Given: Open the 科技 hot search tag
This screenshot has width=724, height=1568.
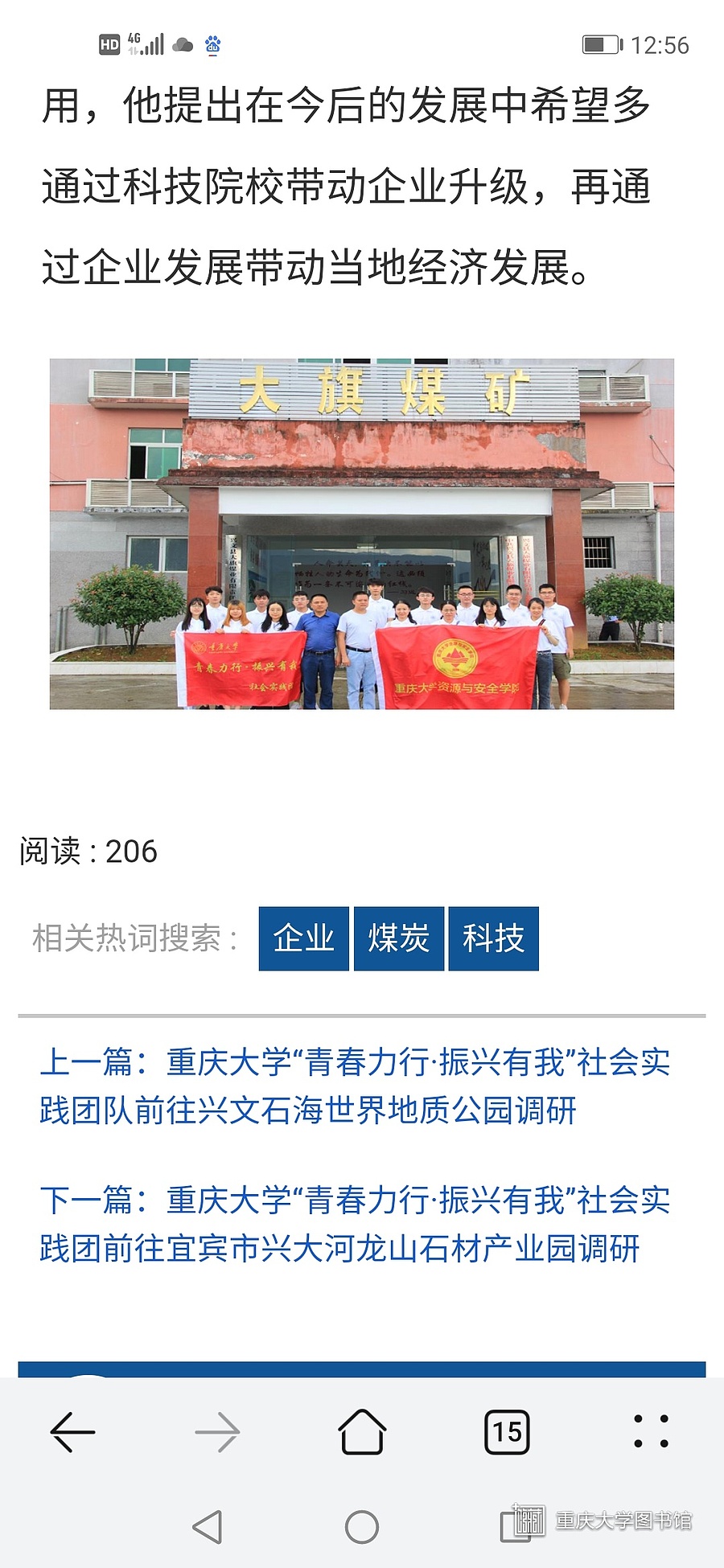Looking at the screenshot, I should (493, 938).
